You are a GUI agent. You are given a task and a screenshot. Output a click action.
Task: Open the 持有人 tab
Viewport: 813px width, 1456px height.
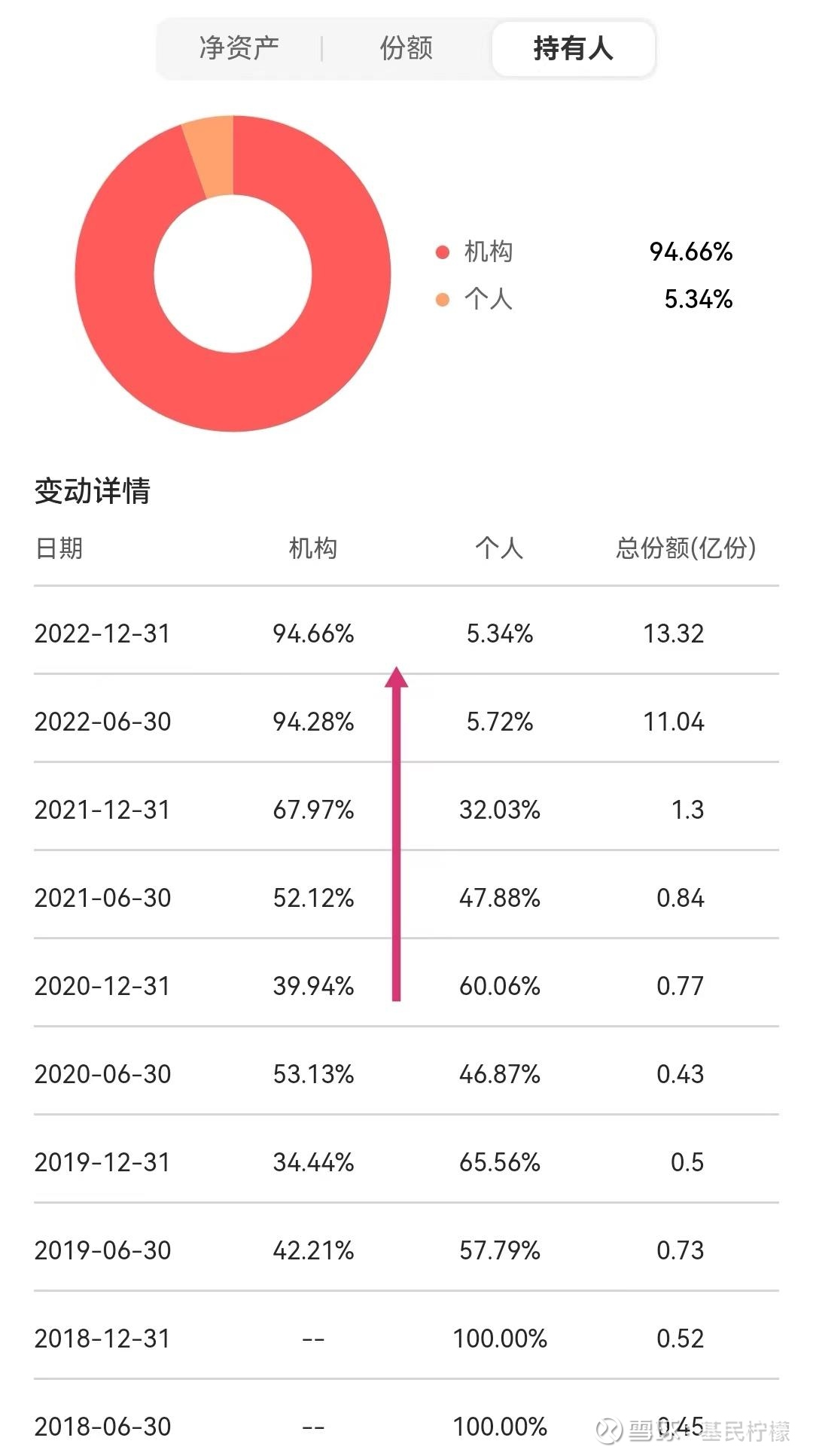573,49
